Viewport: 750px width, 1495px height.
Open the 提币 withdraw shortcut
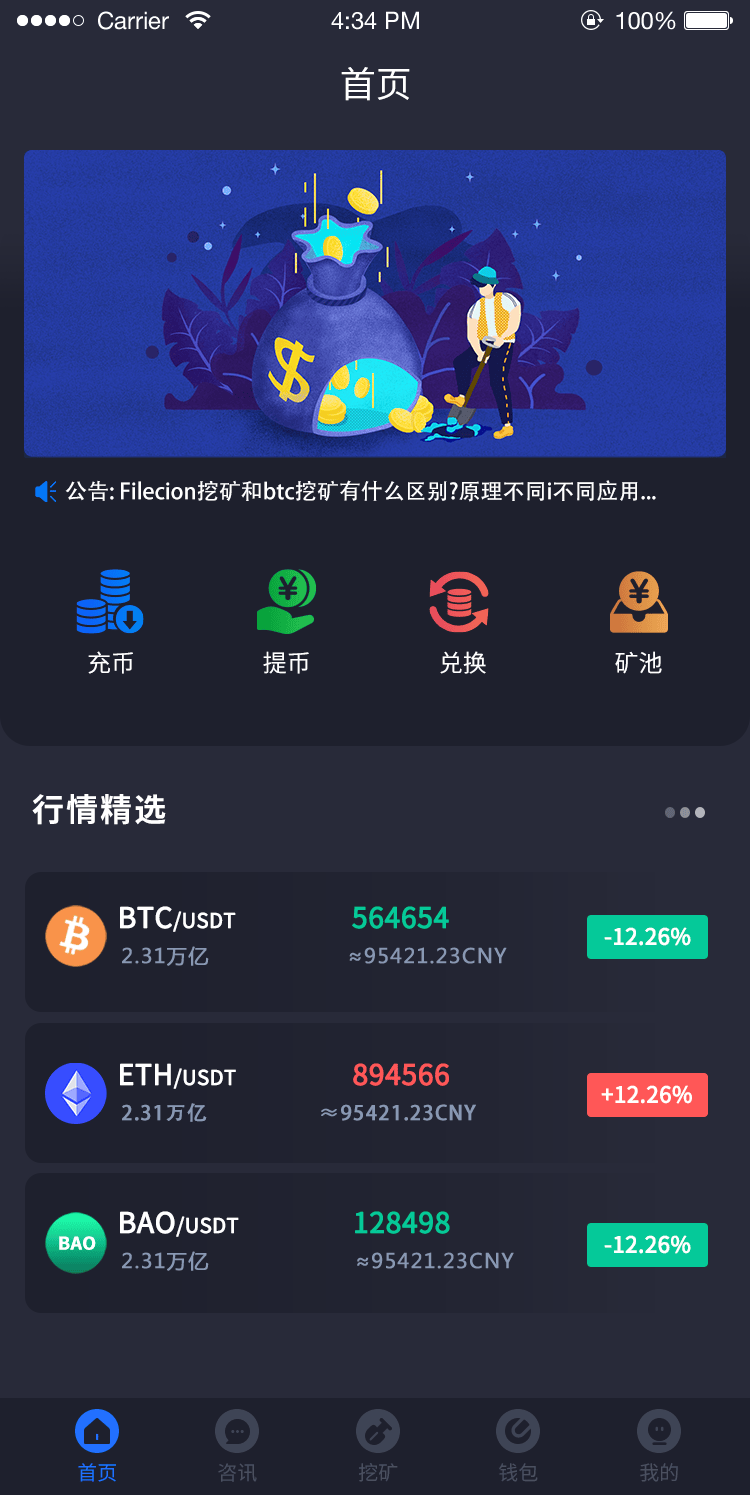click(x=286, y=620)
